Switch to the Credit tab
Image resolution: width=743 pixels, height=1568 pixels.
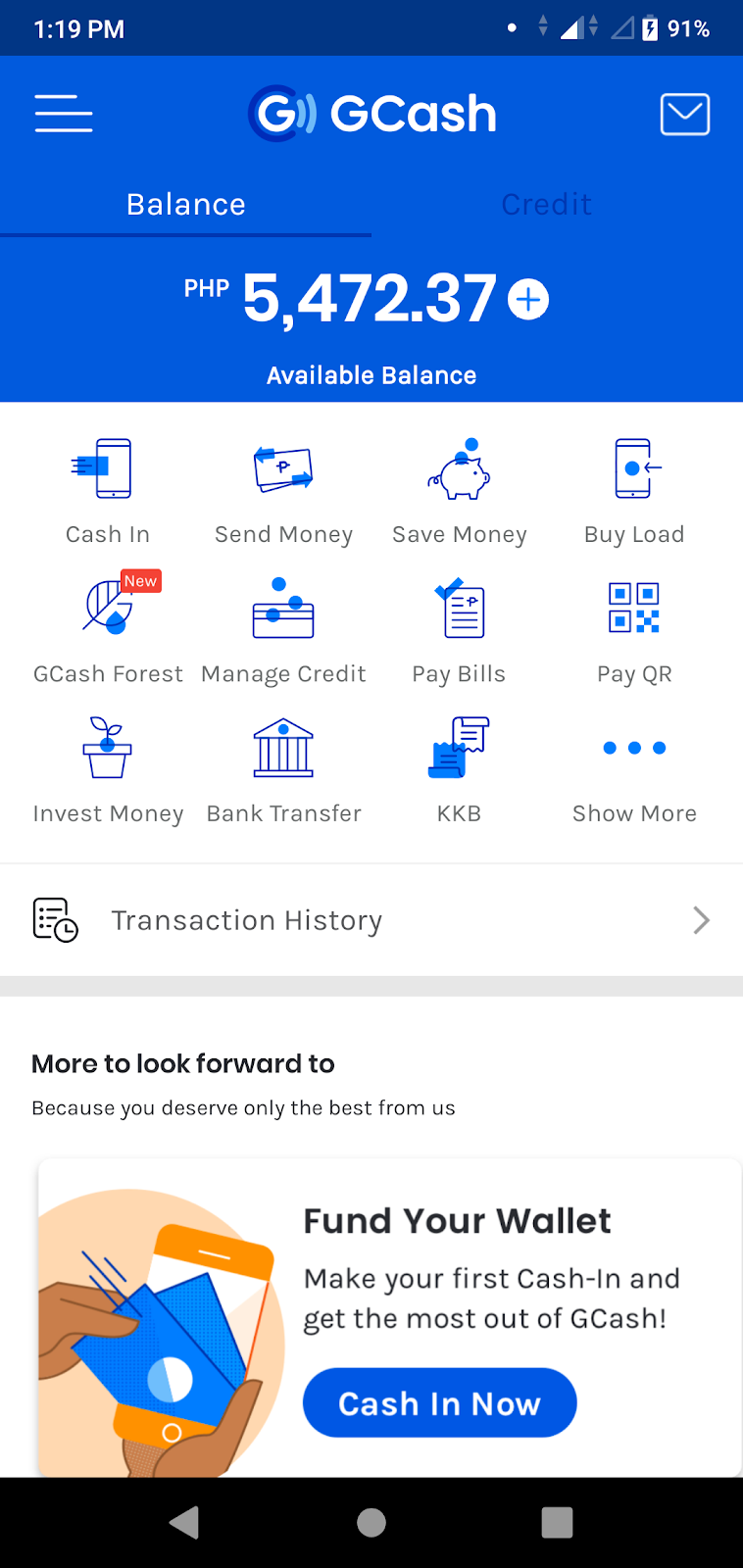546,204
